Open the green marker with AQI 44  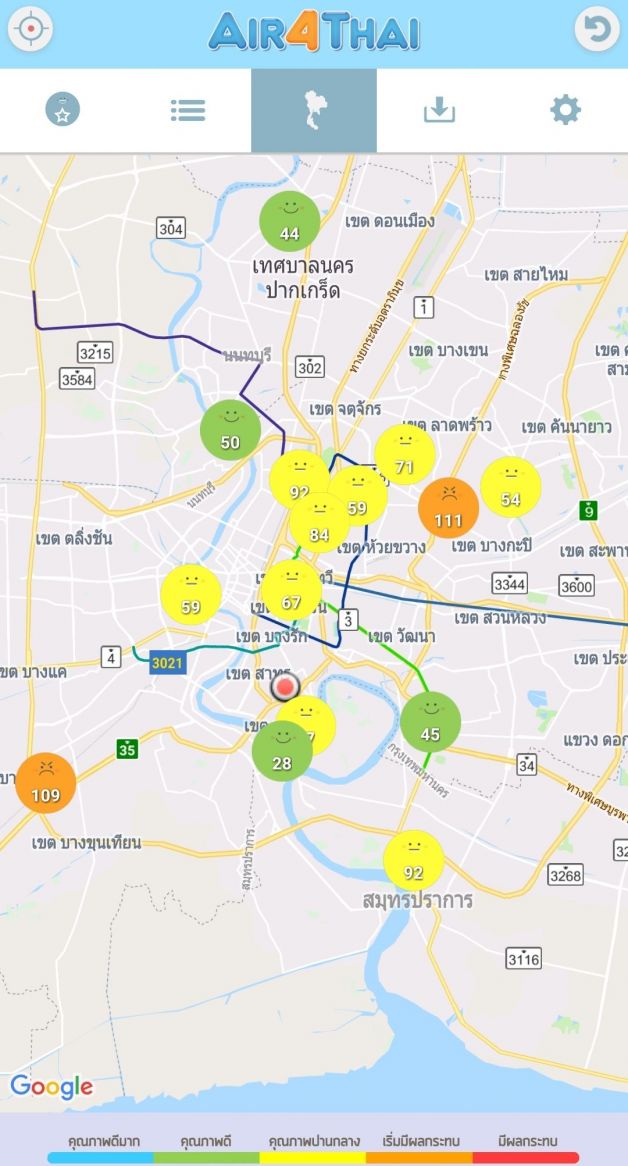coord(290,221)
